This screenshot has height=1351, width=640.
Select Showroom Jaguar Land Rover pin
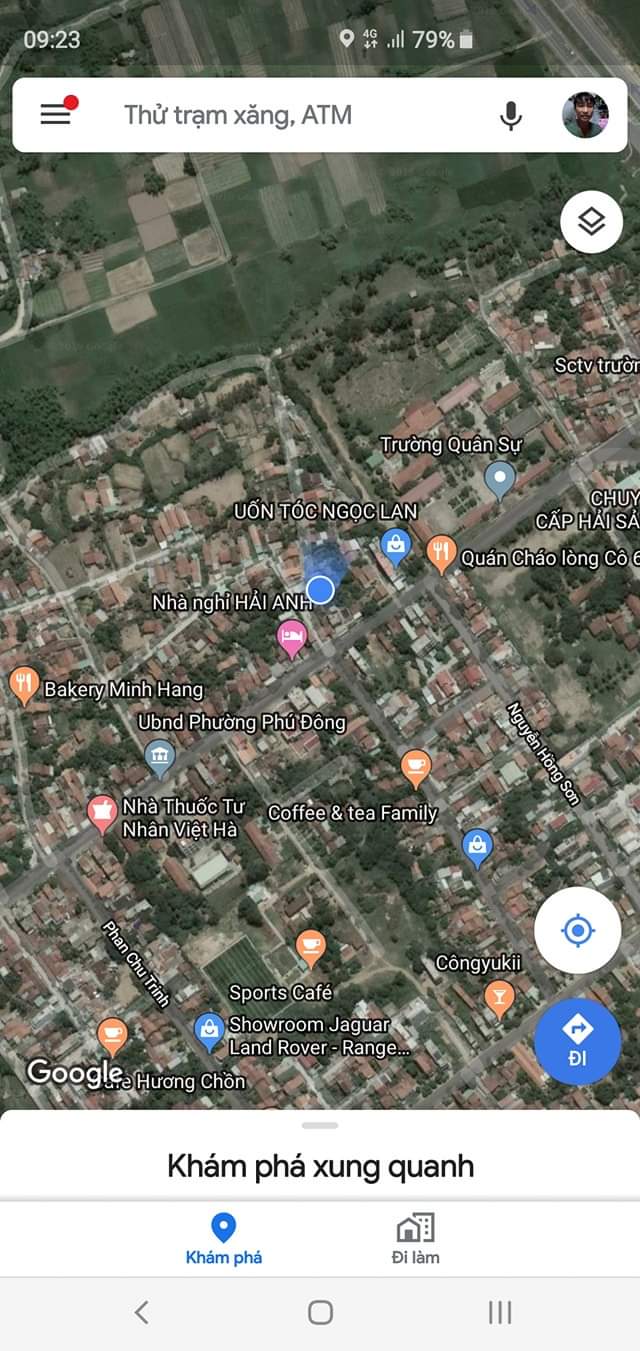[209, 1030]
